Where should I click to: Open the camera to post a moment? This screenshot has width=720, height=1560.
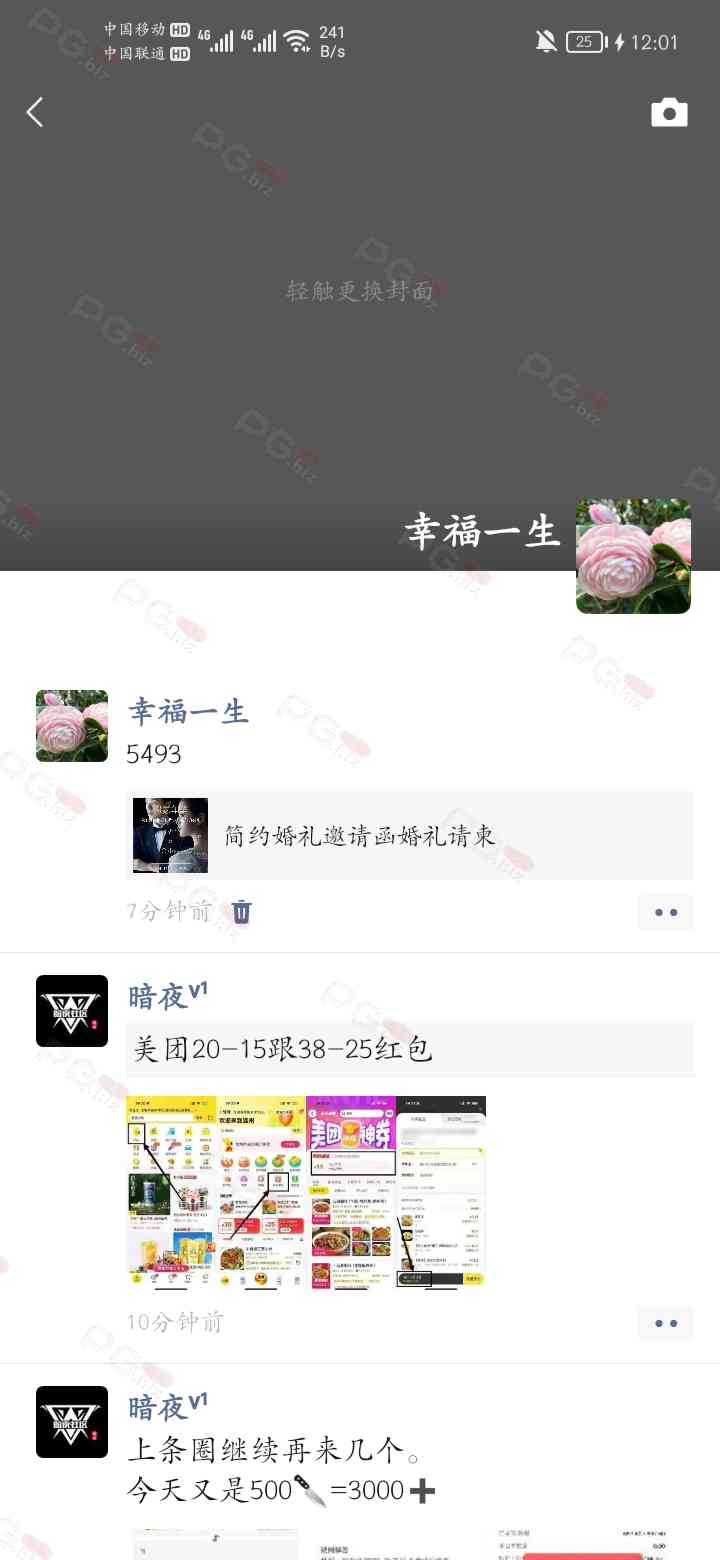(669, 113)
